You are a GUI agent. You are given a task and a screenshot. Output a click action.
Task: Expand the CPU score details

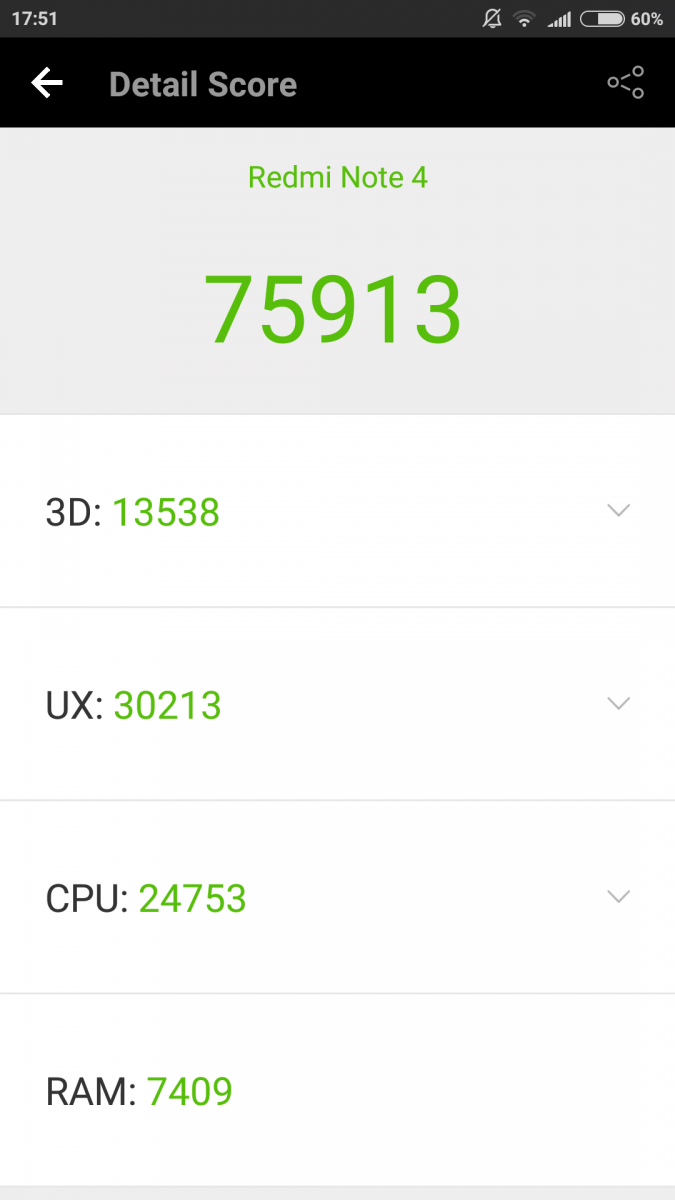tap(619, 897)
